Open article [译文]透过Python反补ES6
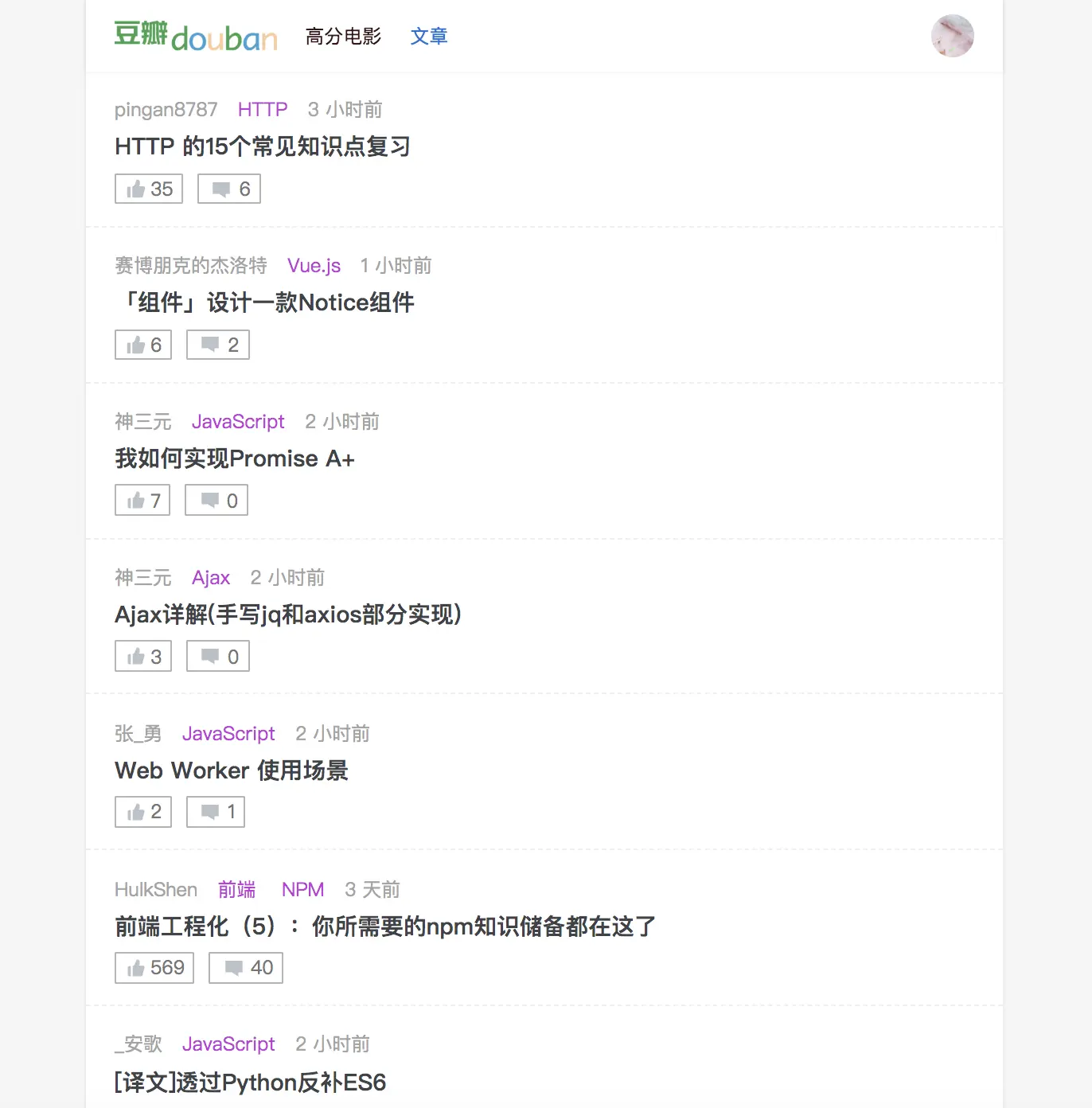This screenshot has height=1108, width=1092. click(251, 1083)
